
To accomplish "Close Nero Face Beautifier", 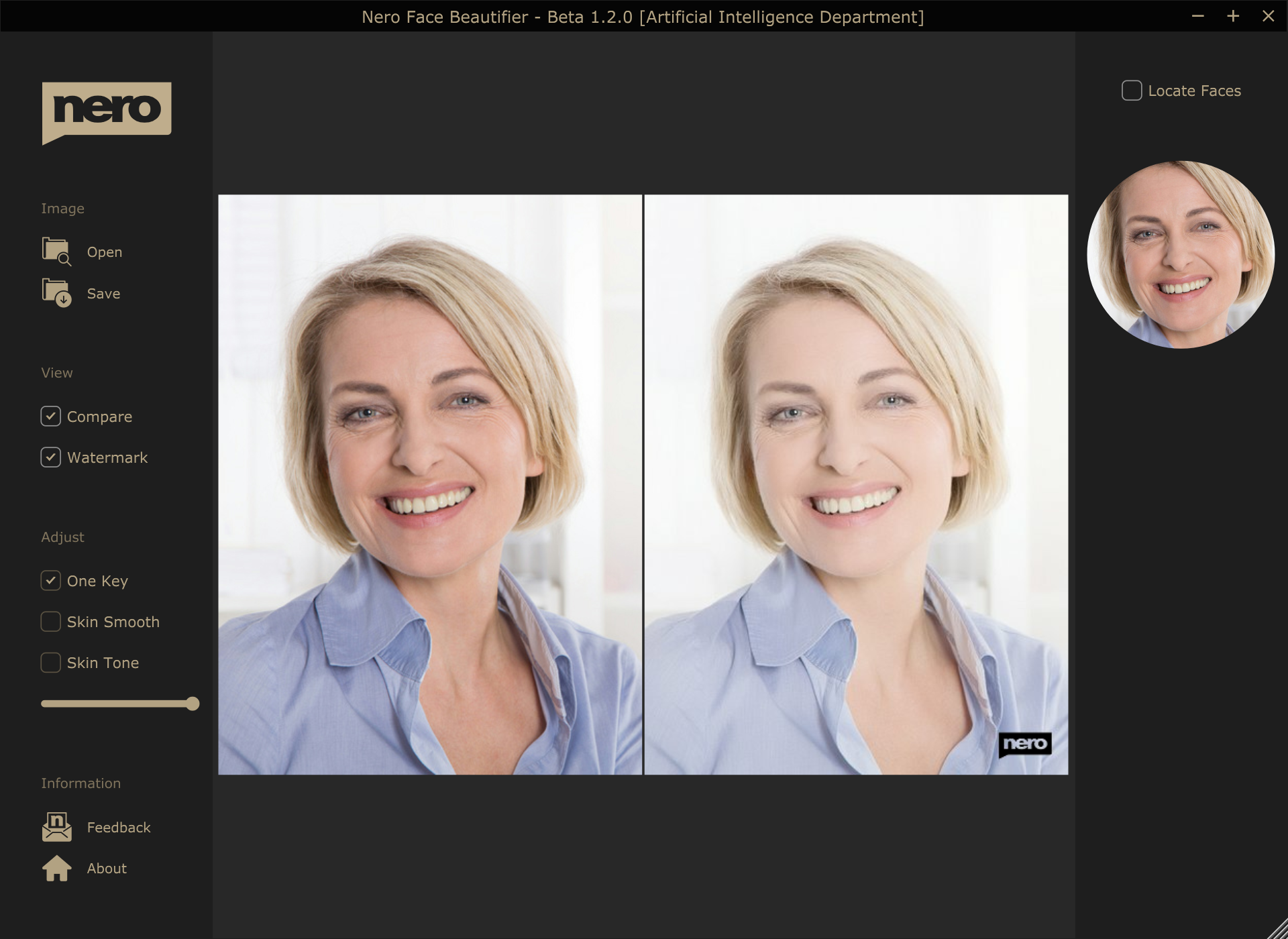I will pyautogui.click(x=1268, y=16).
